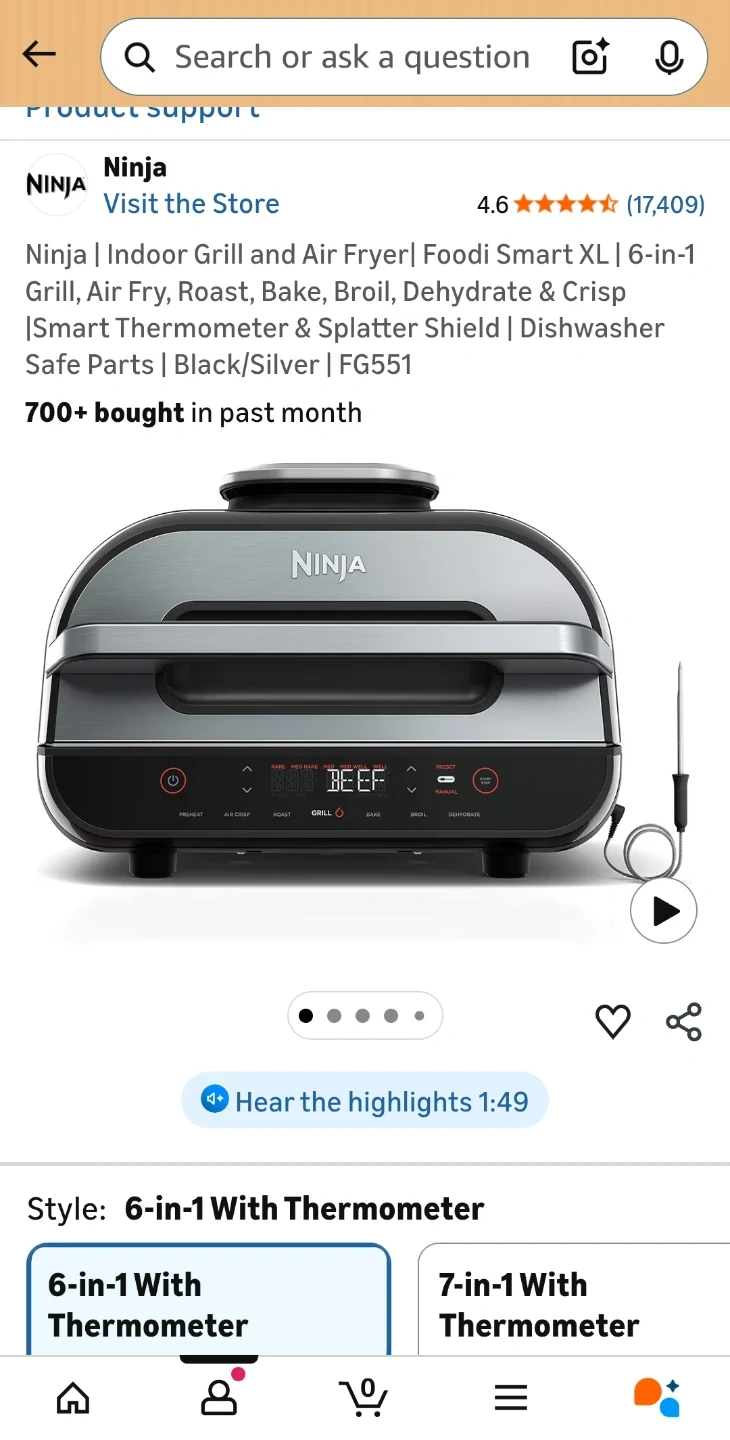
Task: Visit the Ninja store
Action: [x=191, y=204]
